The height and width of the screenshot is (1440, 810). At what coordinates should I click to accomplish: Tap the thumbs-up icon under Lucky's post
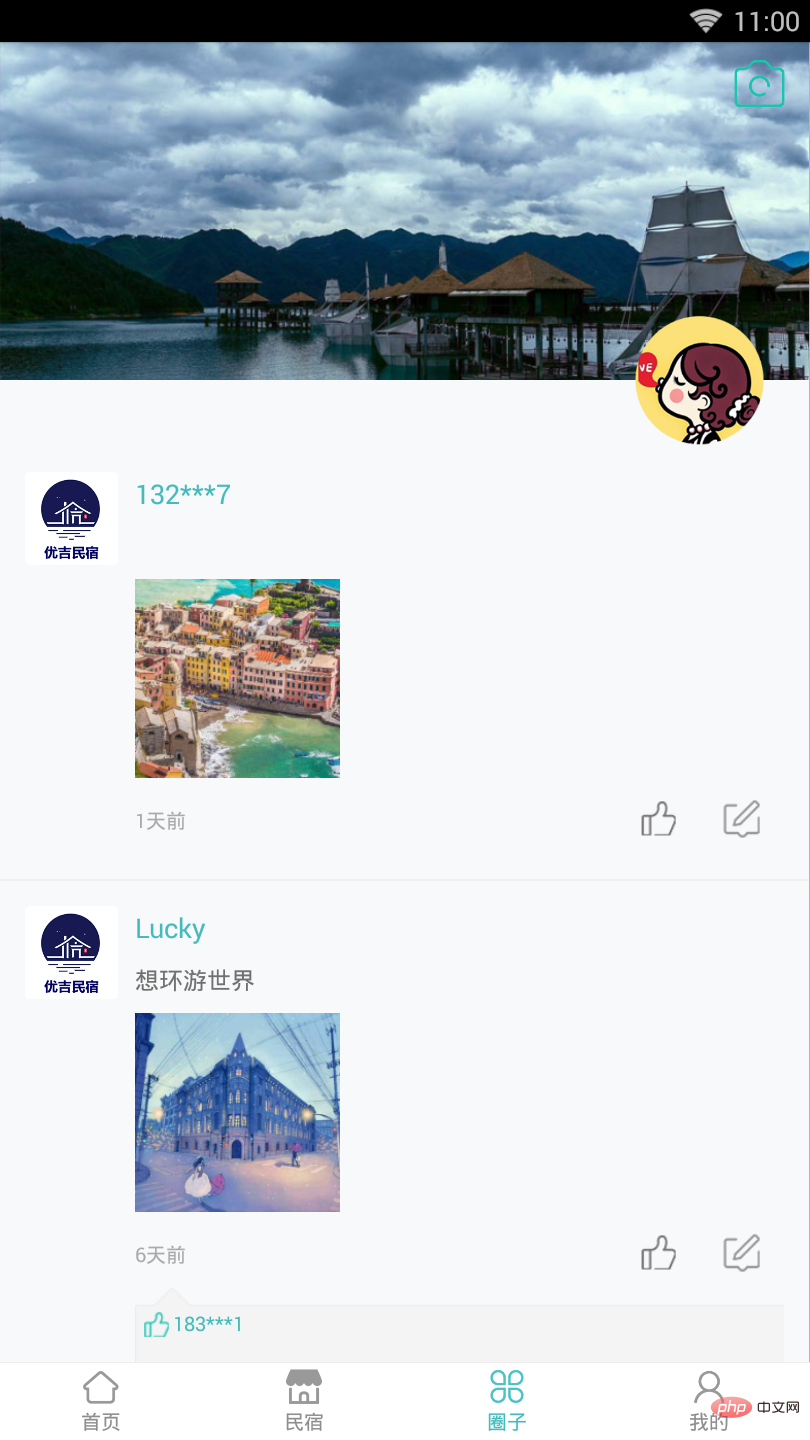[x=658, y=1252]
